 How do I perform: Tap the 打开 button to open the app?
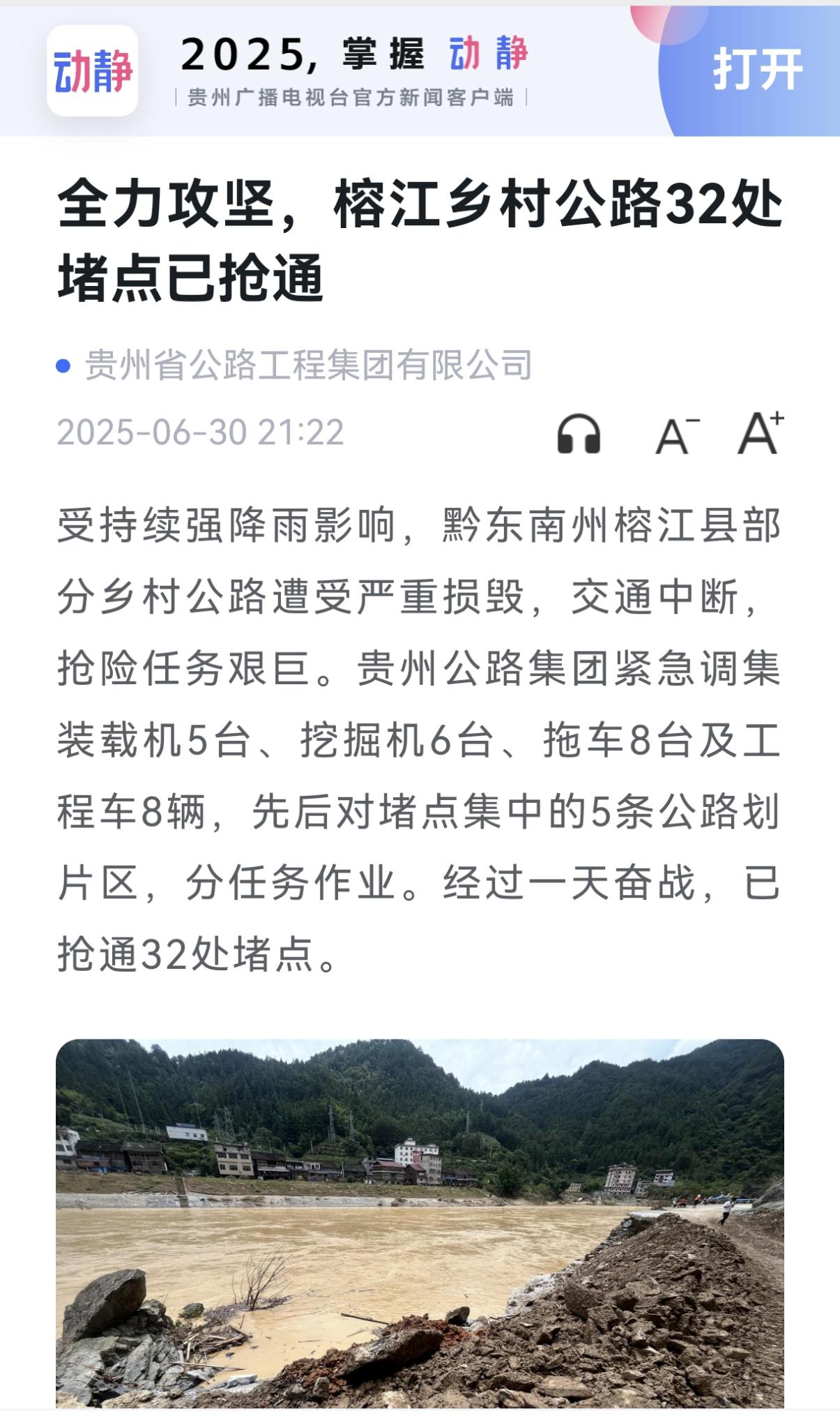pyautogui.click(x=757, y=70)
